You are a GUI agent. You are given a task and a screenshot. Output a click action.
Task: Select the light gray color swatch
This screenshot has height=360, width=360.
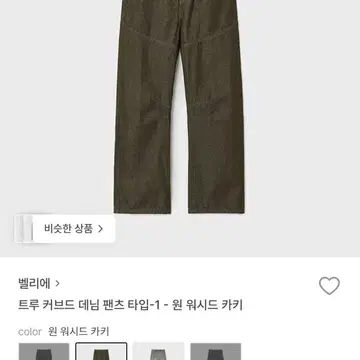159,351
